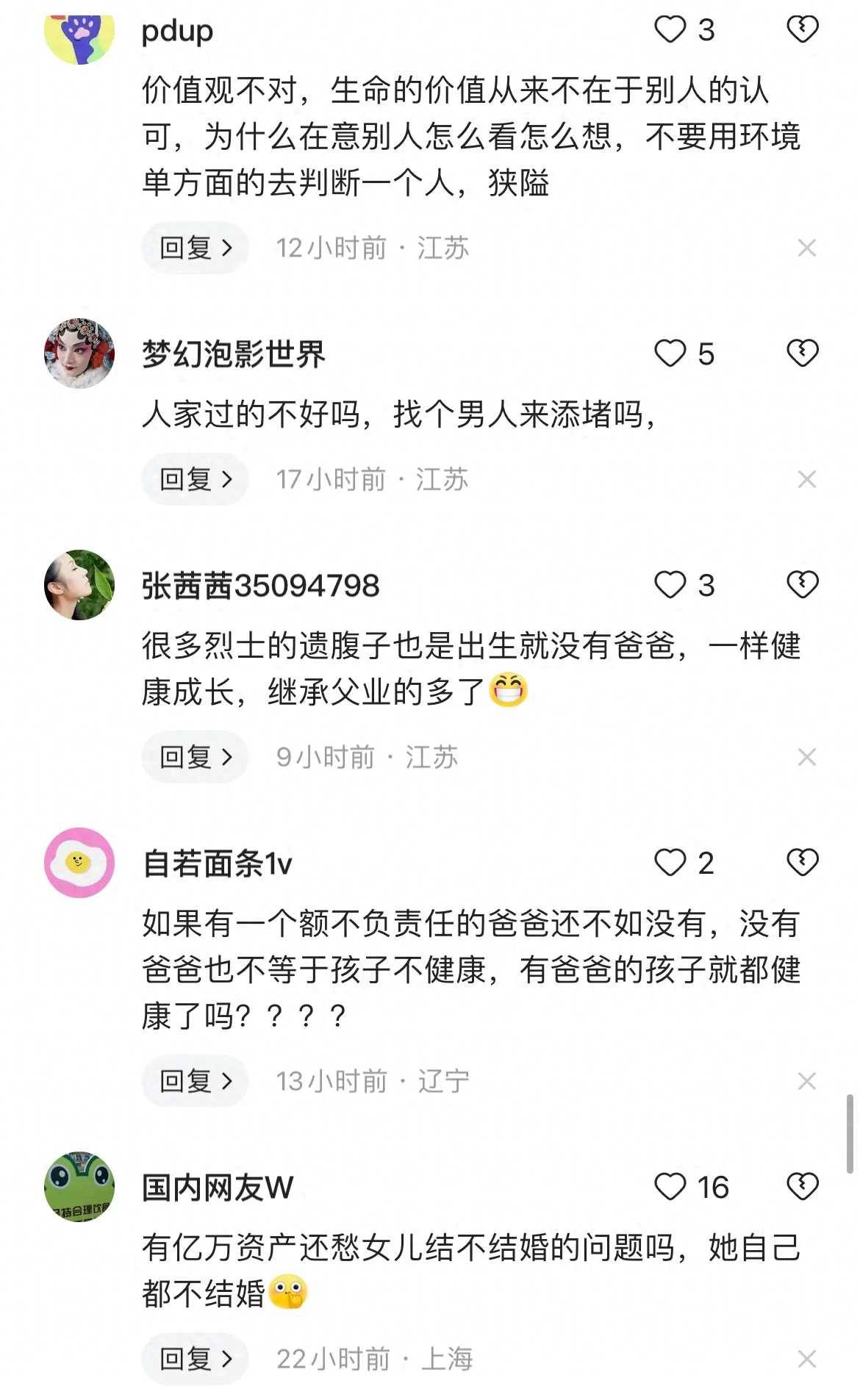Dislike pdup's comment
Image resolution: width=860 pixels, height=1400 pixels.
click(x=802, y=30)
